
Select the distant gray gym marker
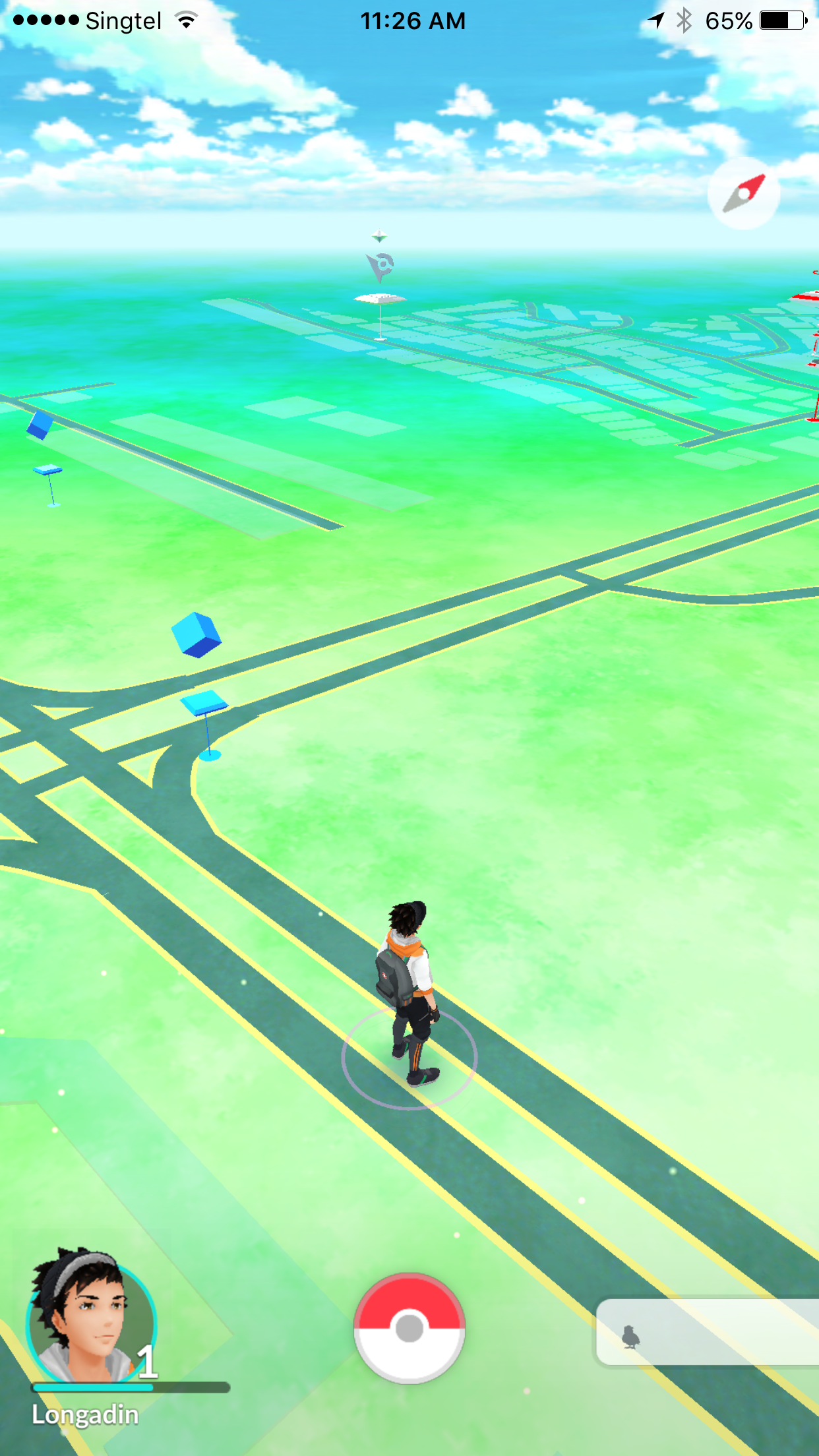click(380, 266)
